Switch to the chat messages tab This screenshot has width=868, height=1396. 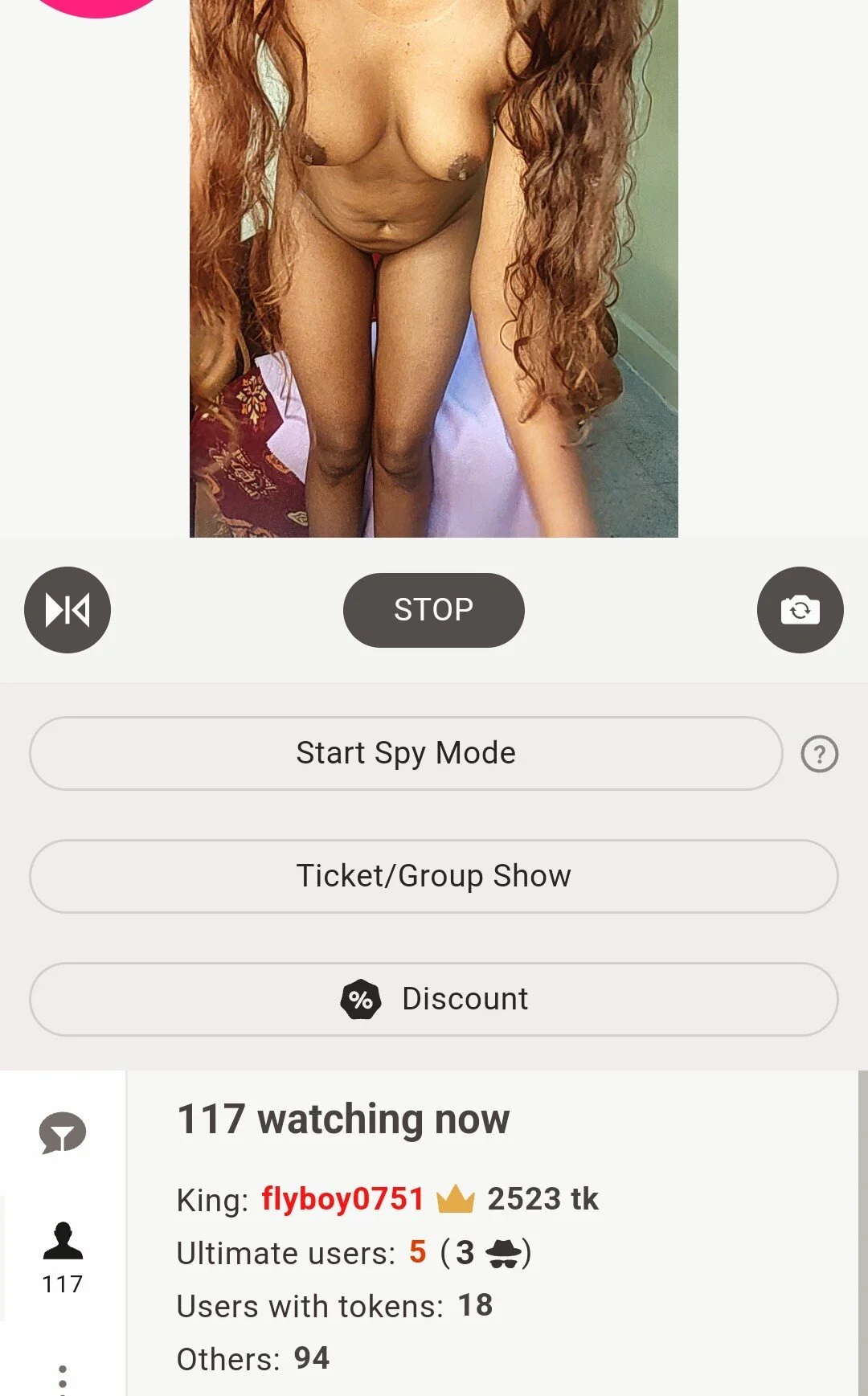tap(63, 1132)
